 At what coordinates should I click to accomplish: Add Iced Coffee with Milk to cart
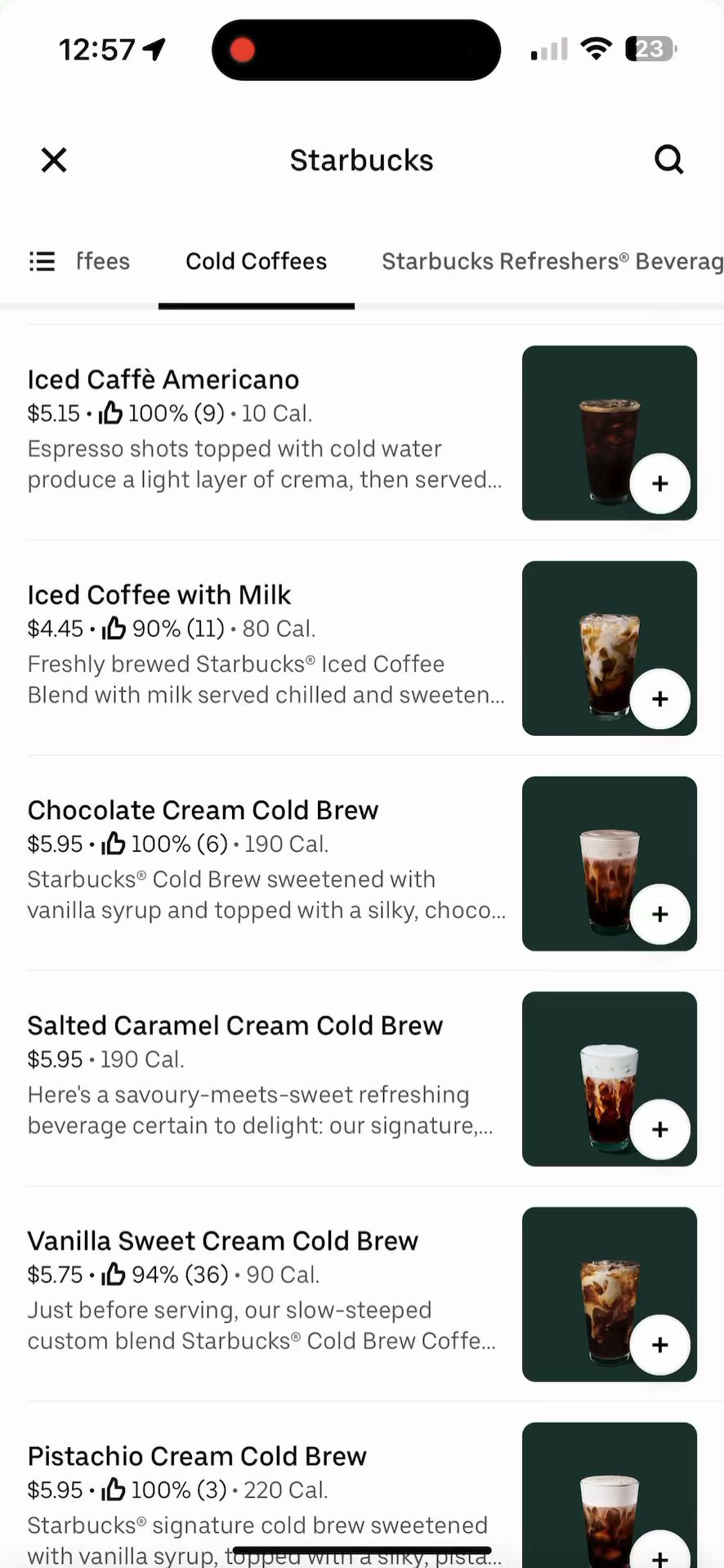pos(659,699)
